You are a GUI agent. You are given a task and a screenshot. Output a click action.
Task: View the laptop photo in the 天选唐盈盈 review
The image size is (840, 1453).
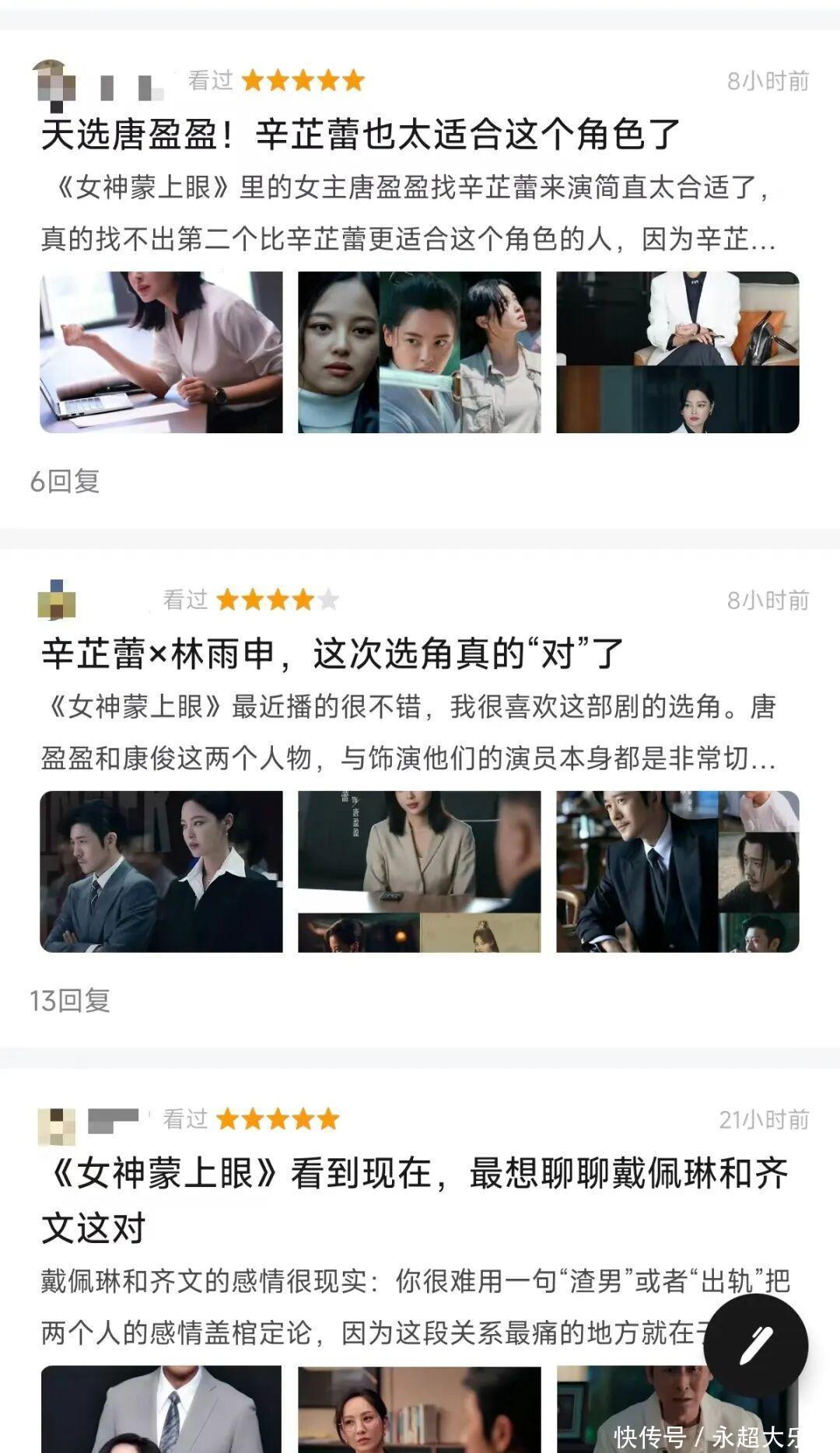click(x=161, y=352)
